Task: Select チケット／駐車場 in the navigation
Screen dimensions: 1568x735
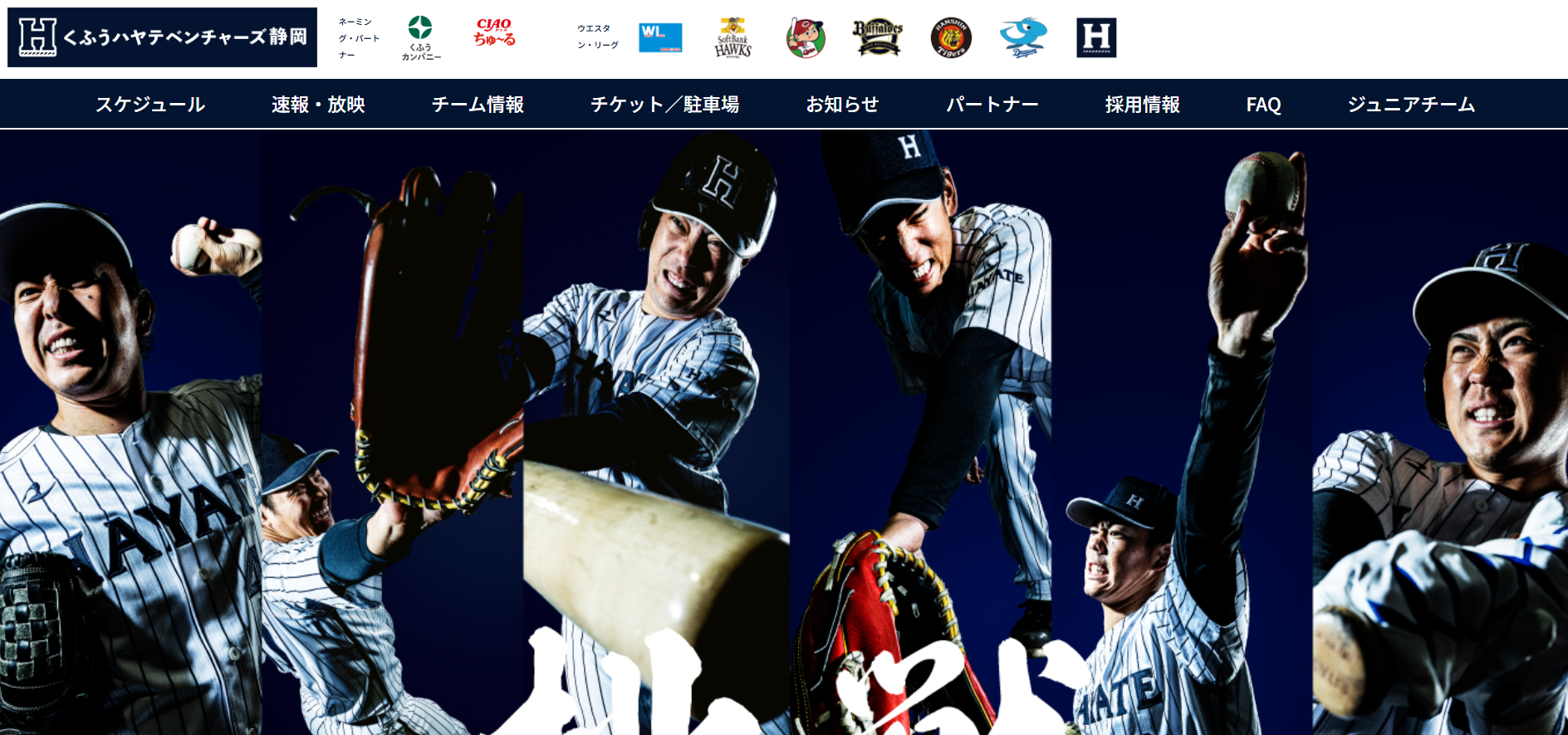Action: (x=664, y=105)
